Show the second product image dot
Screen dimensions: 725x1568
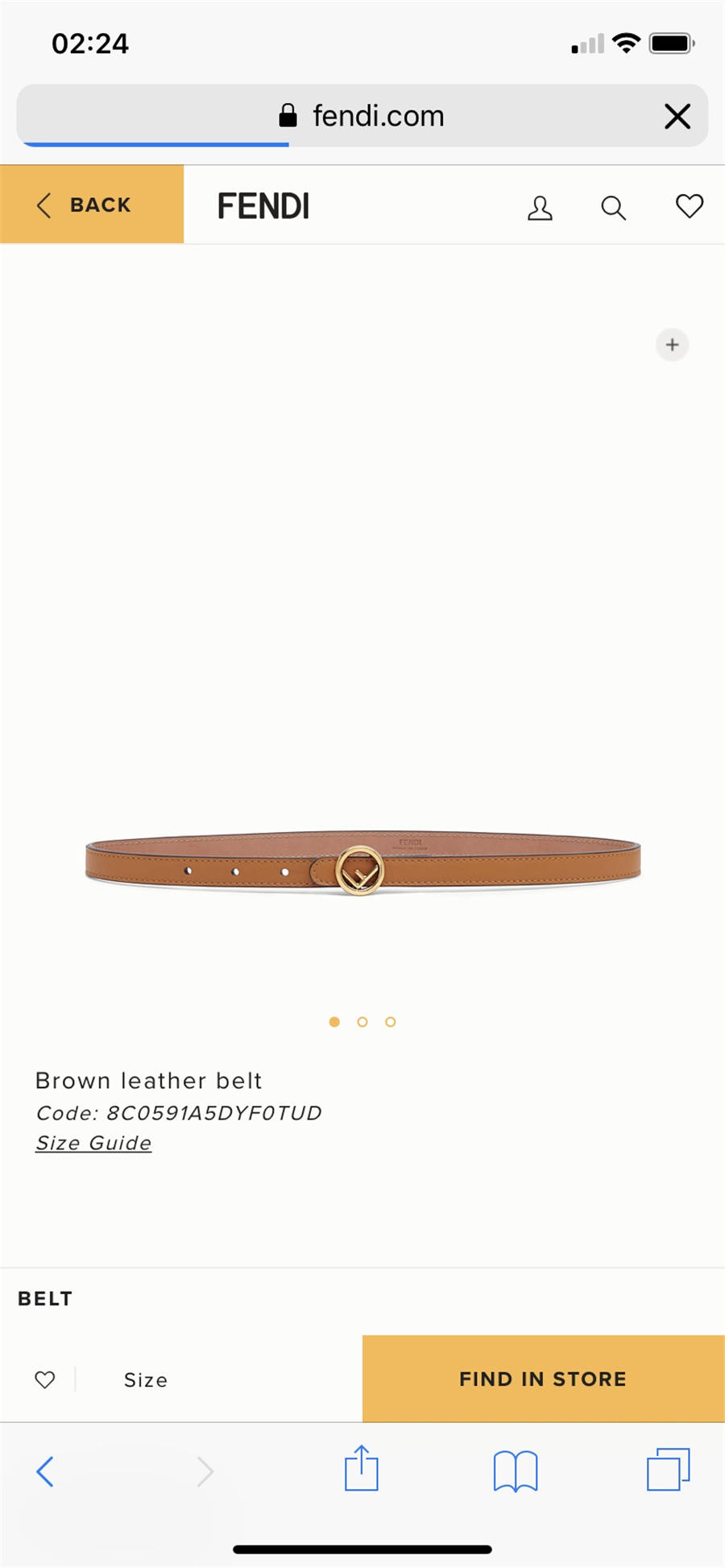(x=362, y=1022)
